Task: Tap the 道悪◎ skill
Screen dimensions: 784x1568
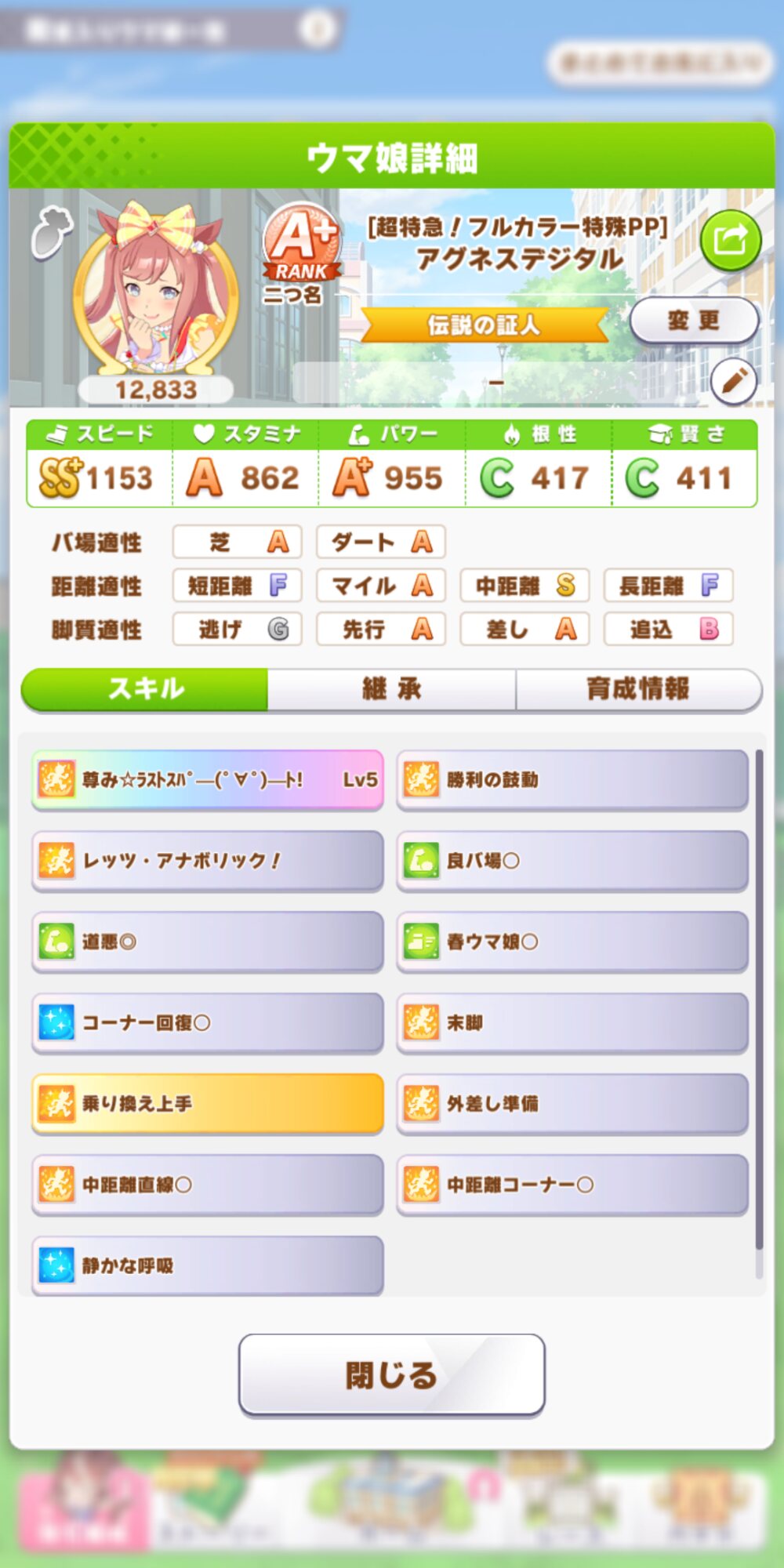Action: pyautogui.click(x=208, y=942)
